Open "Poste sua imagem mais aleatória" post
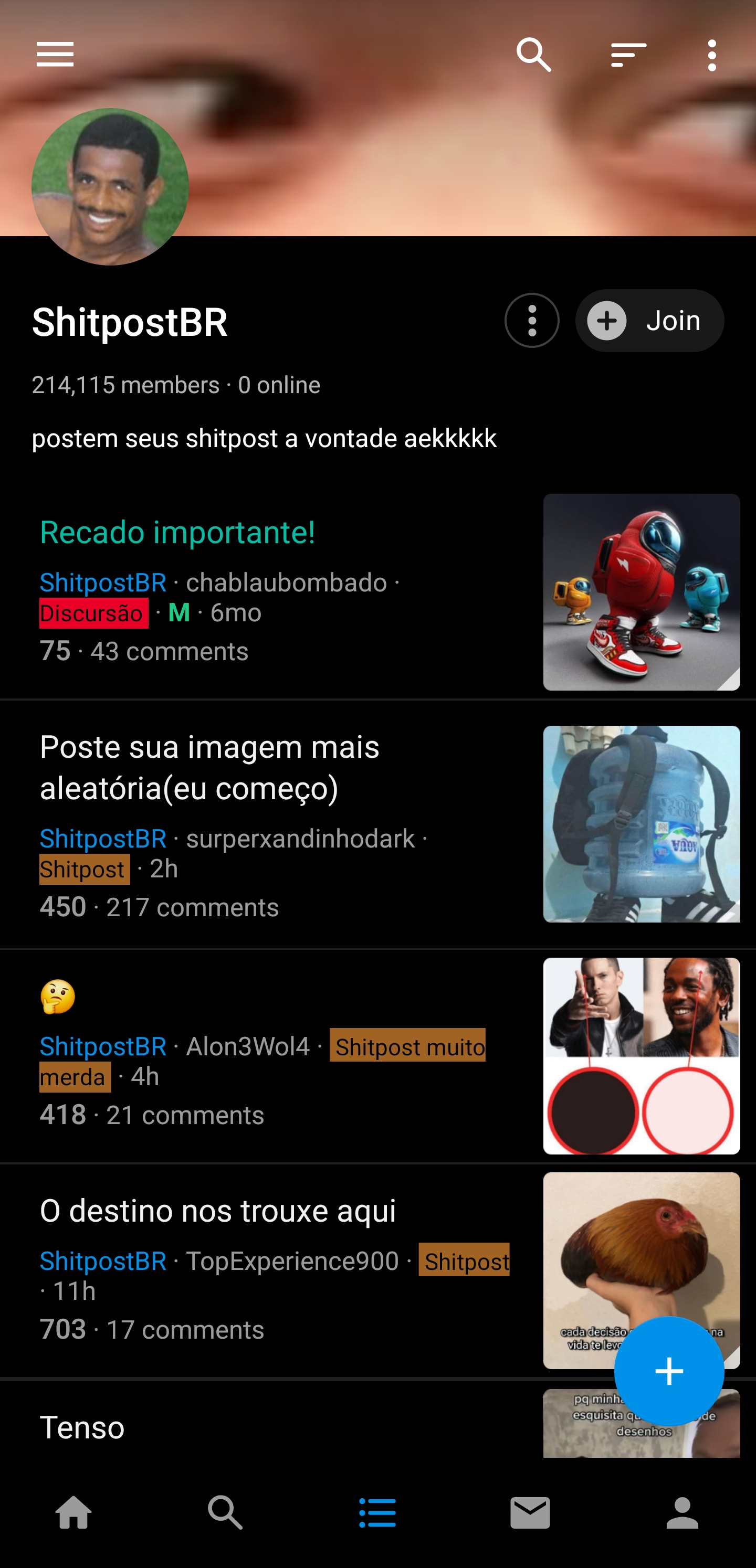The width and height of the screenshot is (756, 1568). click(x=209, y=767)
